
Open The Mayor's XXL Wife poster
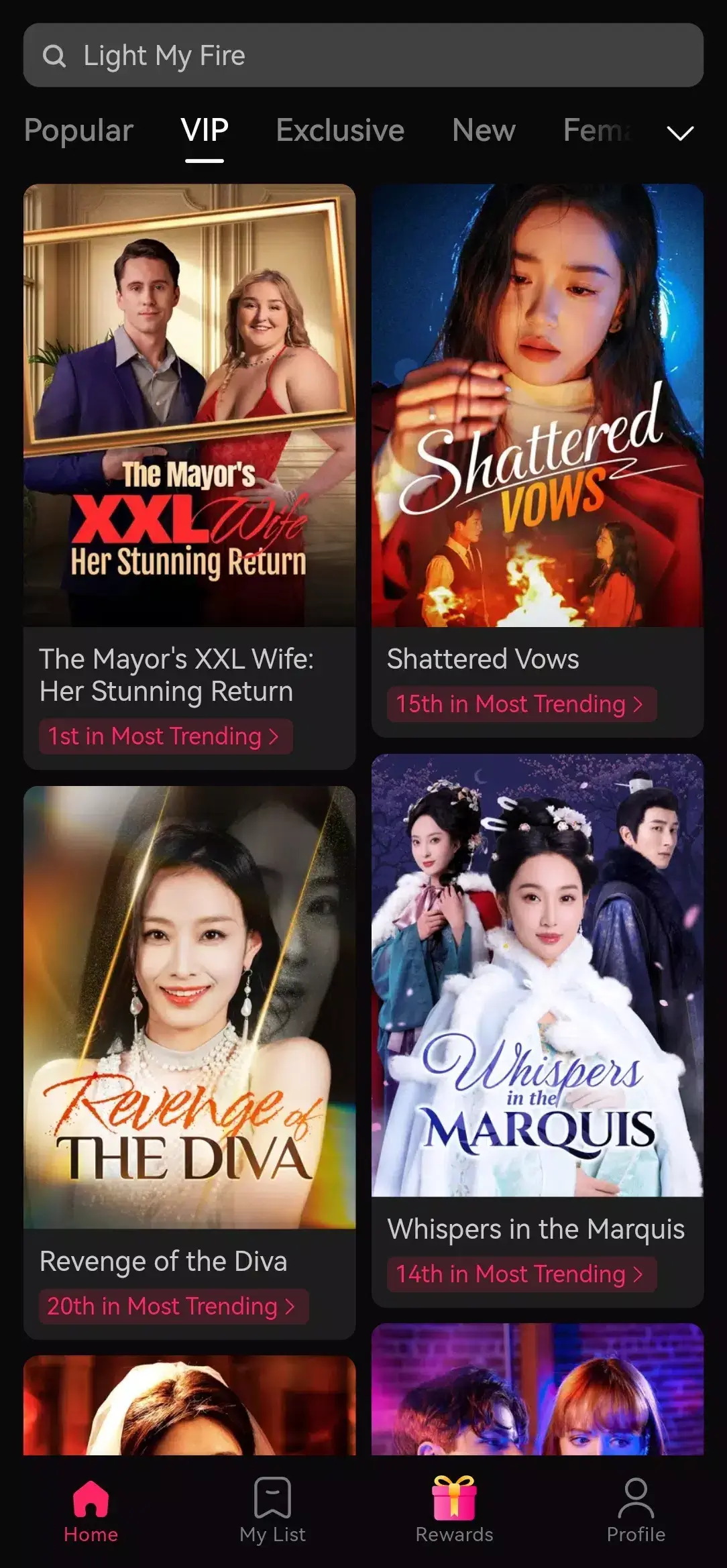point(190,405)
